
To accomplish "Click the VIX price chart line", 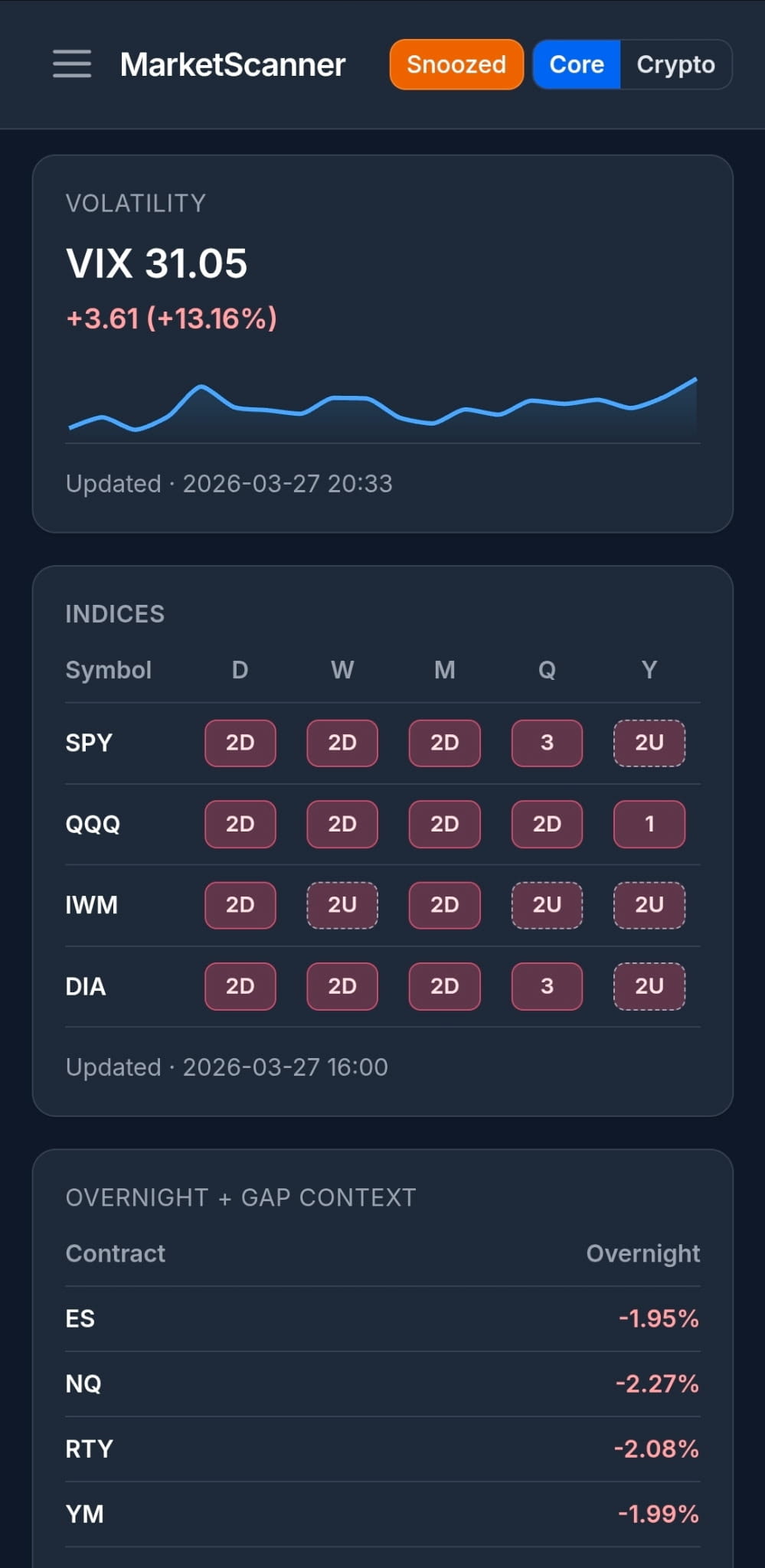I will (x=383, y=406).
